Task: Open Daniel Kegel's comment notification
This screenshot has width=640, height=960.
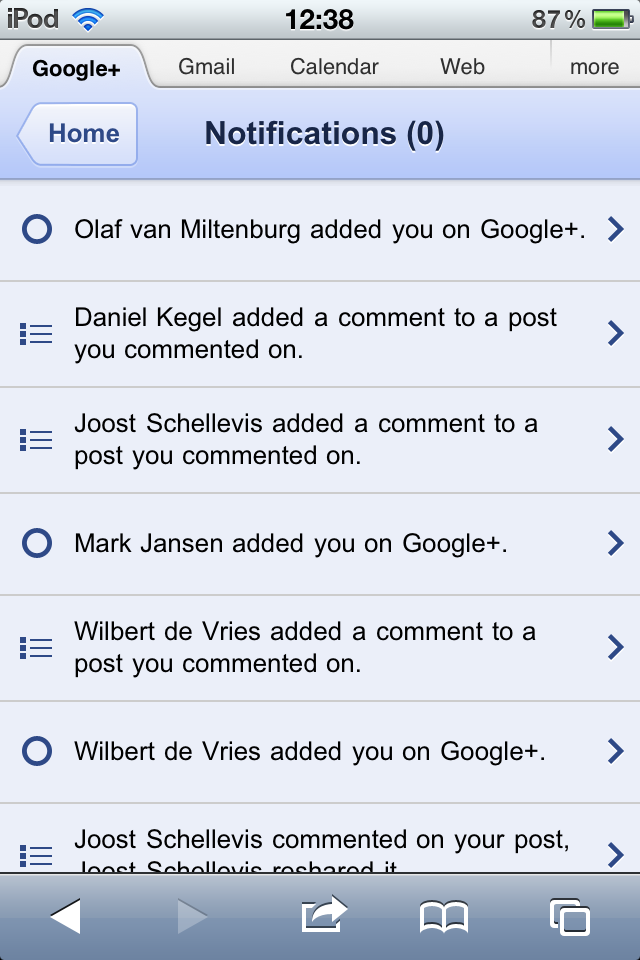Action: click(320, 334)
